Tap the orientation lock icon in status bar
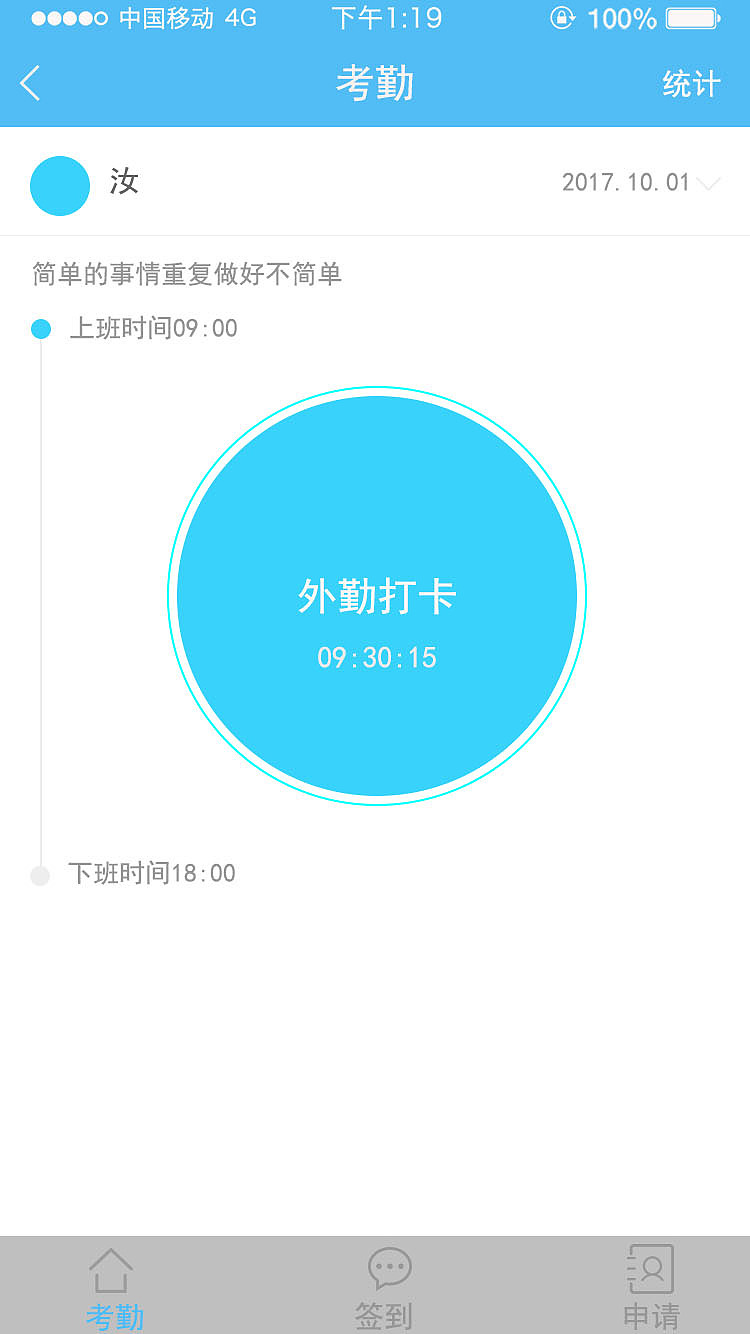Image resolution: width=750 pixels, height=1334 pixels. [562, 17]
